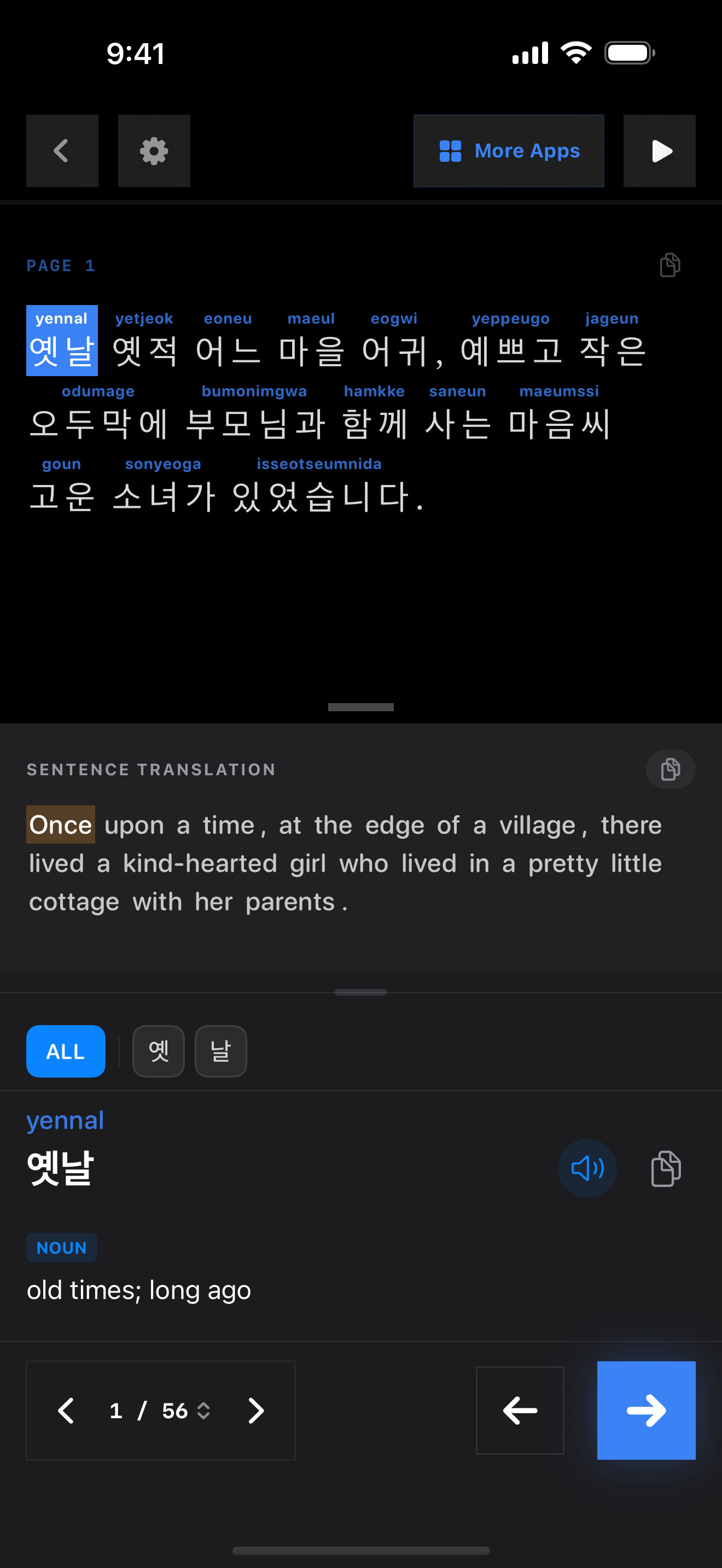Select the word 소녀가 (sonyeoga)
This screenshot has height=1568, width=722.
click(x=163, y=495)
